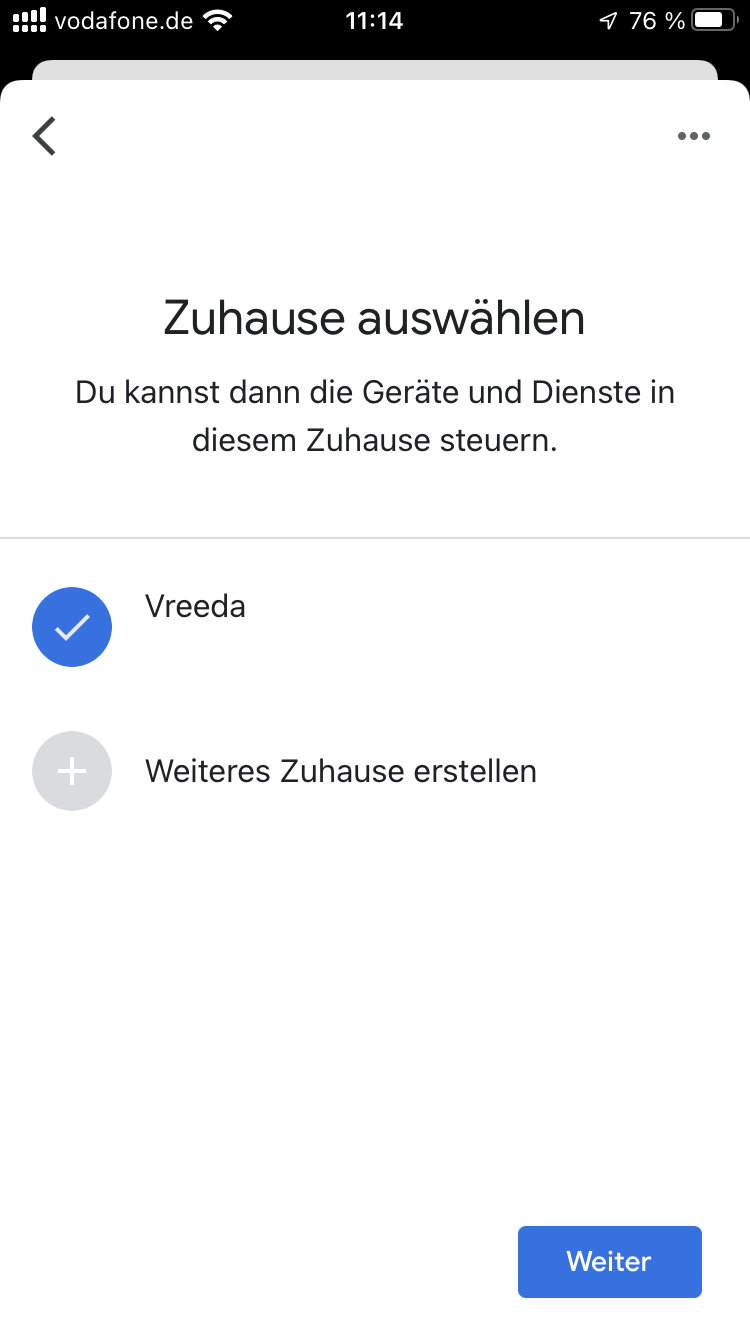This screenshot has height=1334, width=750.
Task: Tap the Weiter button
Action: tap(610, 1261)
